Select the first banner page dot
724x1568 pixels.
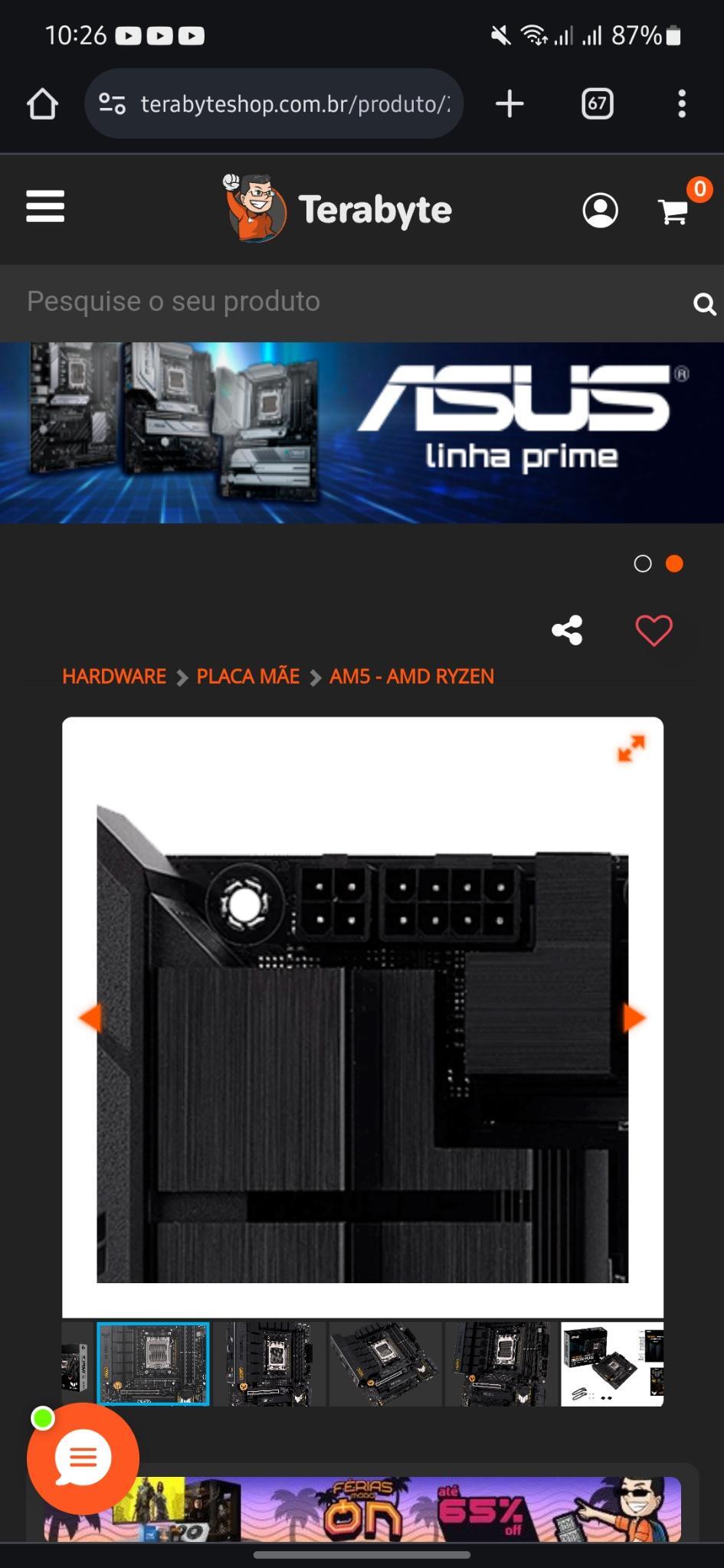tap(643, 564)
